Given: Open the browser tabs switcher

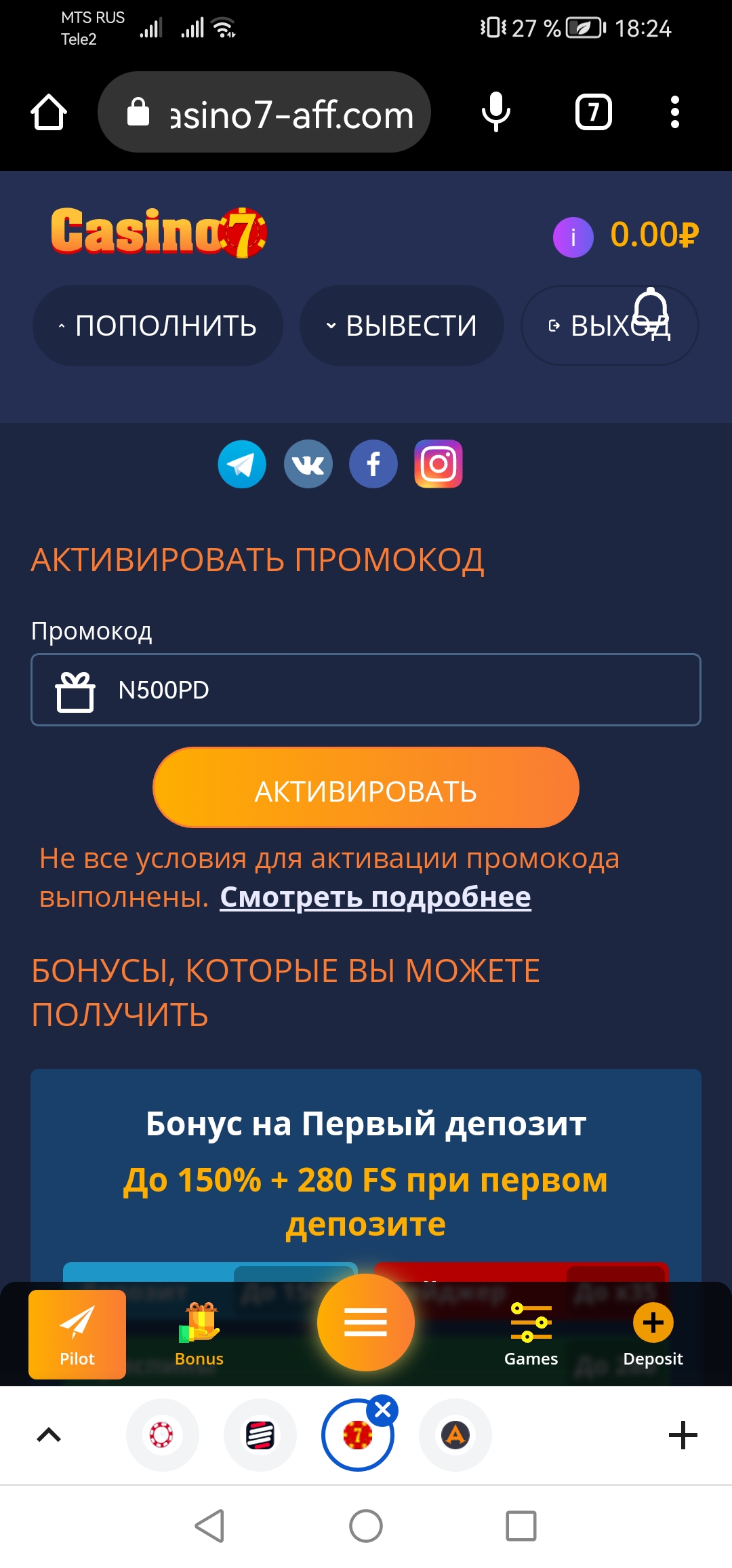Looking at the screenshot, I should pyautogui.click(x=593, y=112).
